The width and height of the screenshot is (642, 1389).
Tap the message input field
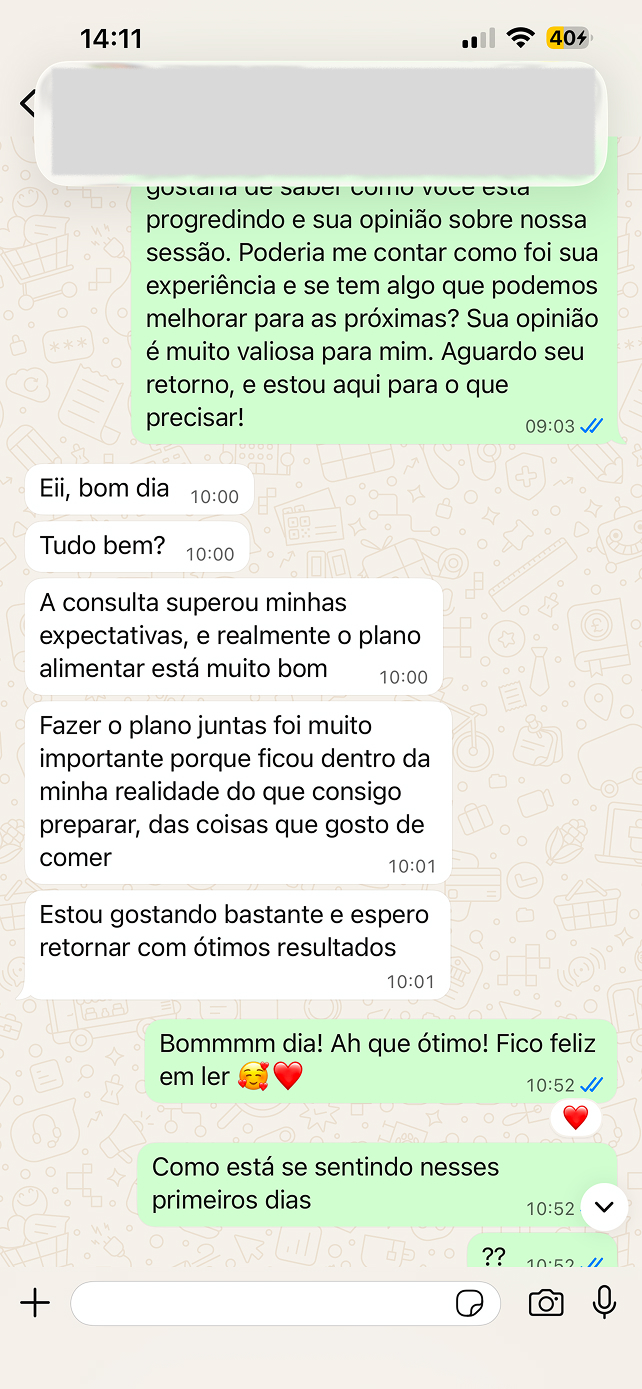pos(260,1303)
